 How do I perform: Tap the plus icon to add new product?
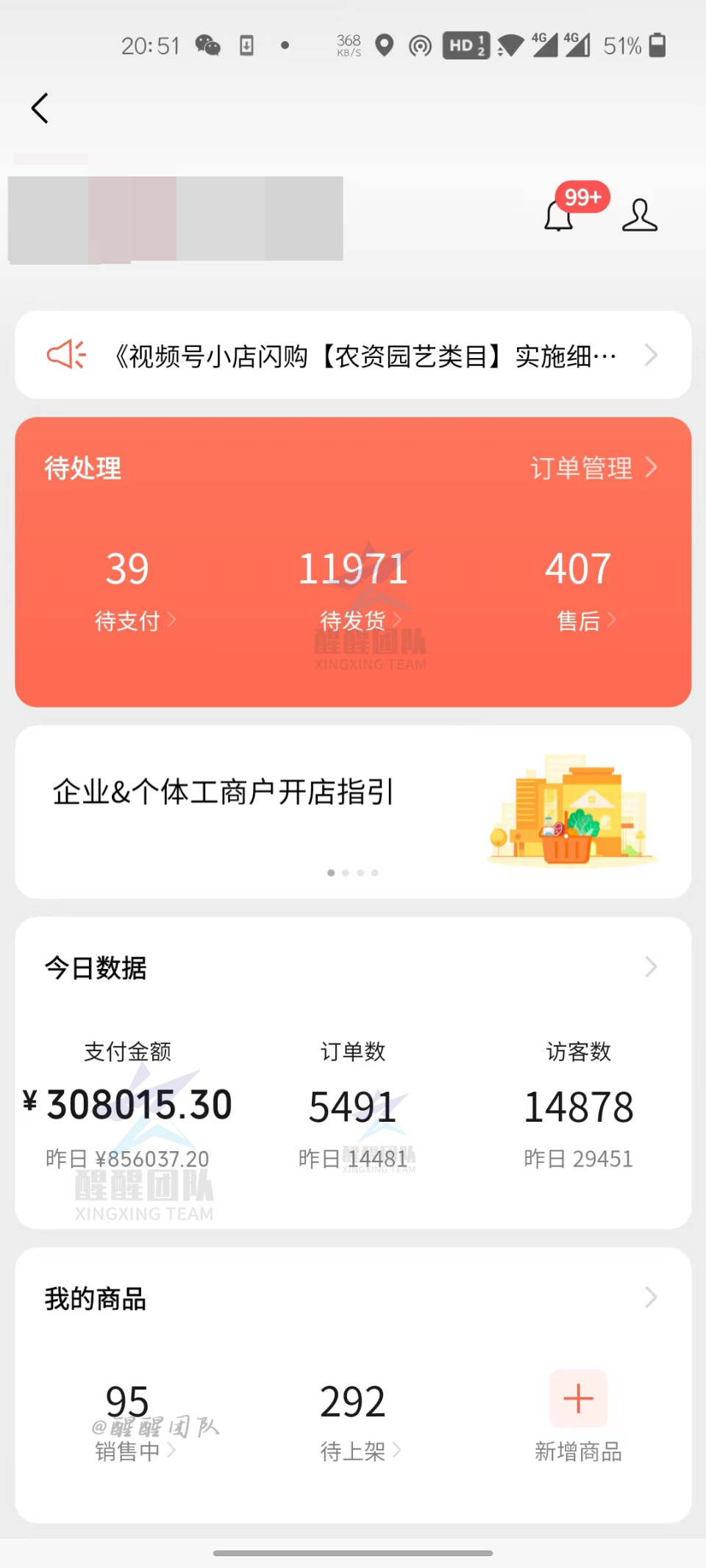[578, 1399]
